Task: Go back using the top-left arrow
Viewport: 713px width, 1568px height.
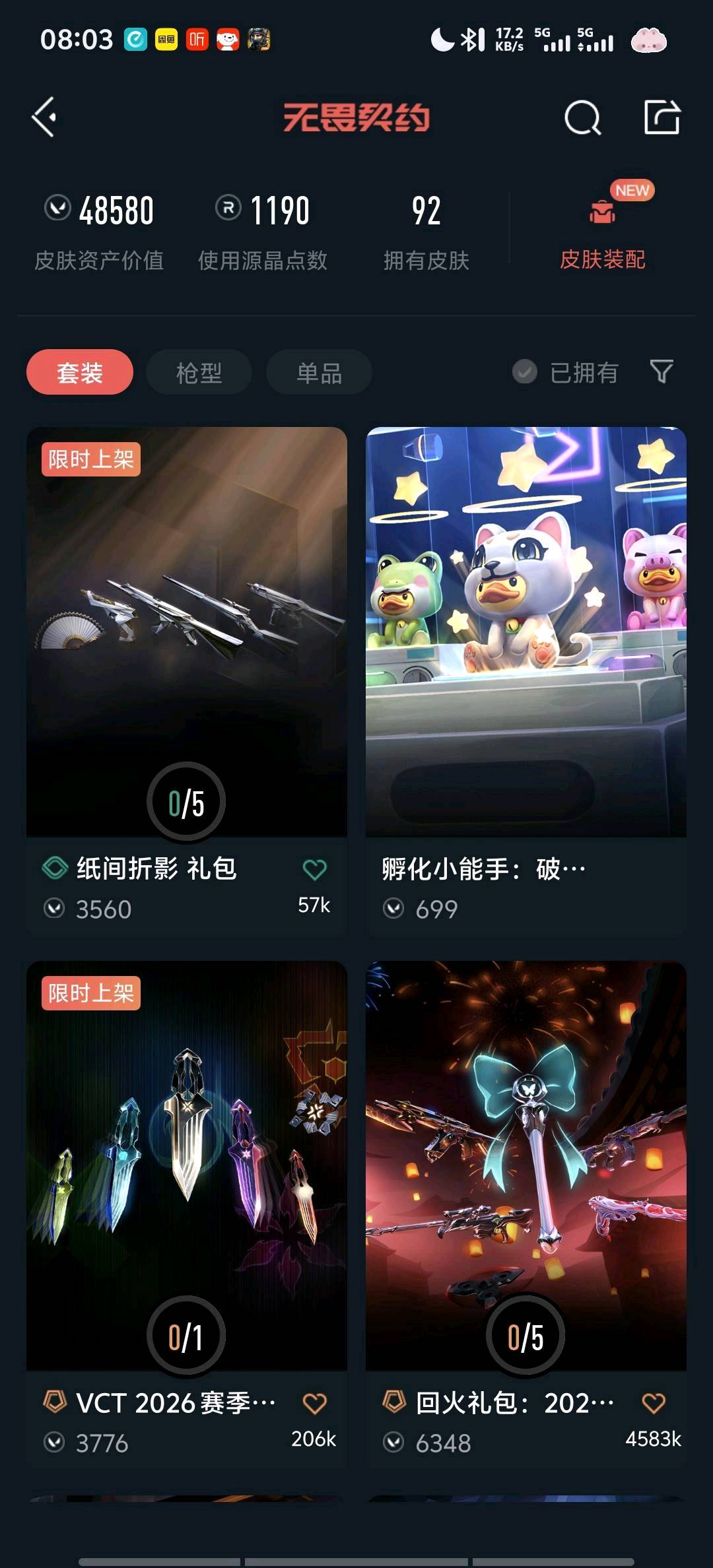Action: [45, 117]
